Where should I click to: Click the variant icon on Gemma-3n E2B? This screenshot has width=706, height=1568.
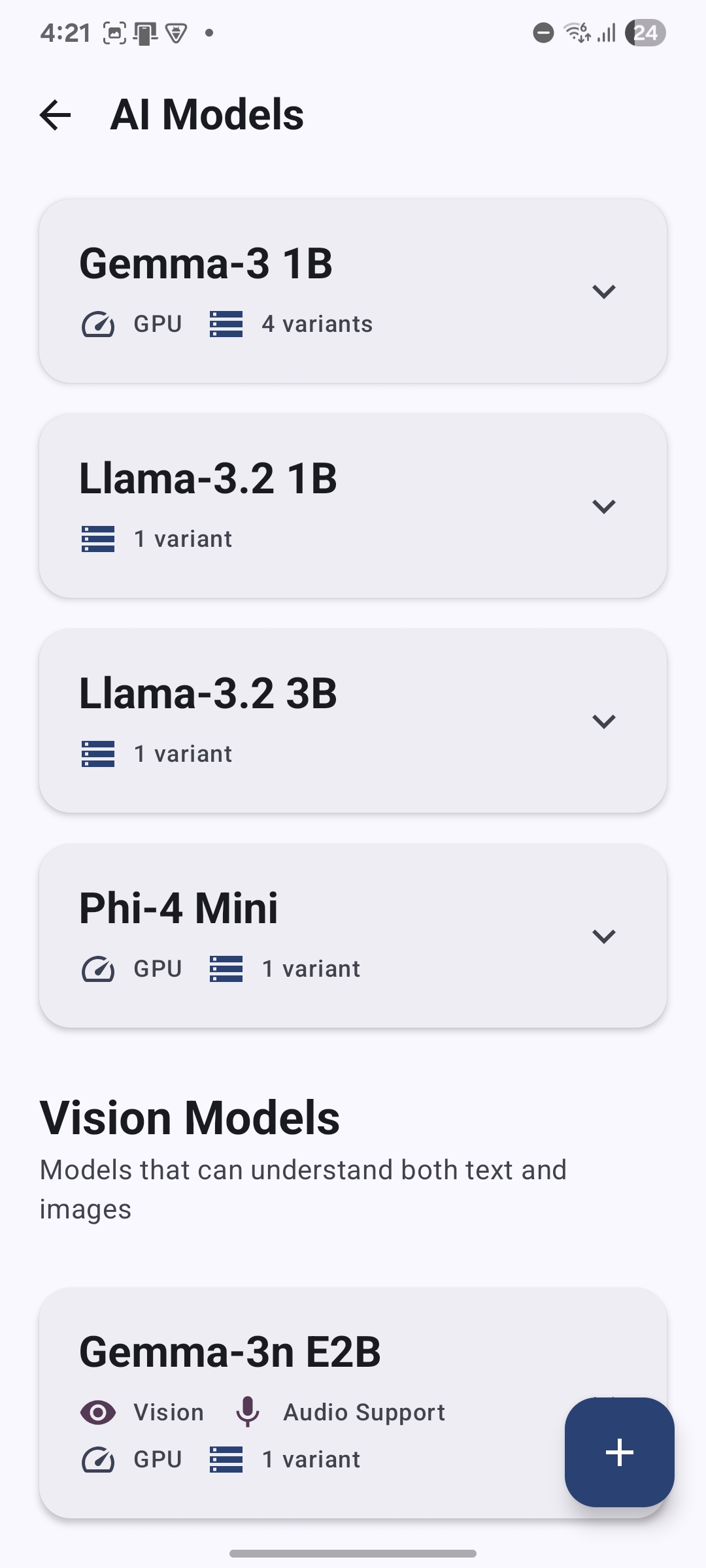(x=226, y=1459)
